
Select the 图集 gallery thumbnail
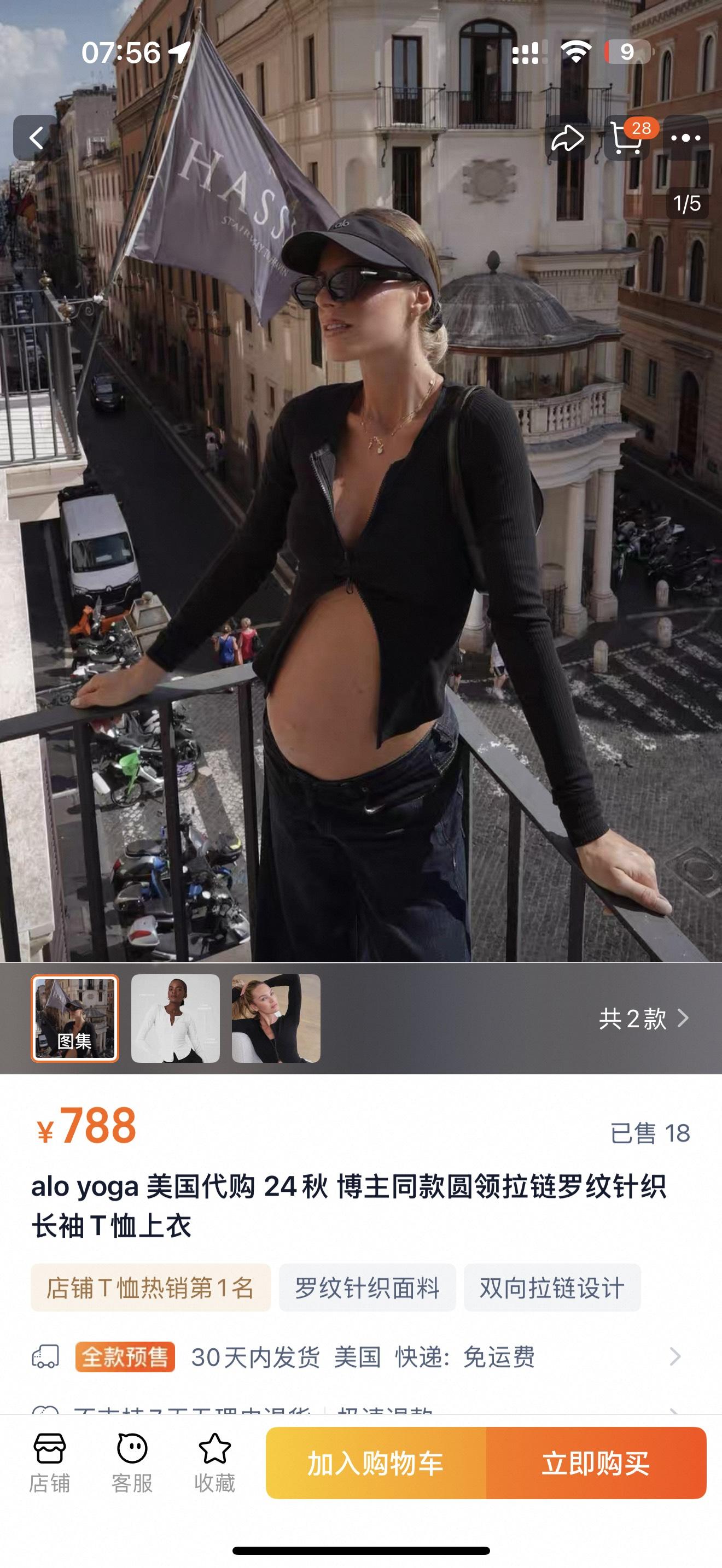[x=75, y=1019]
